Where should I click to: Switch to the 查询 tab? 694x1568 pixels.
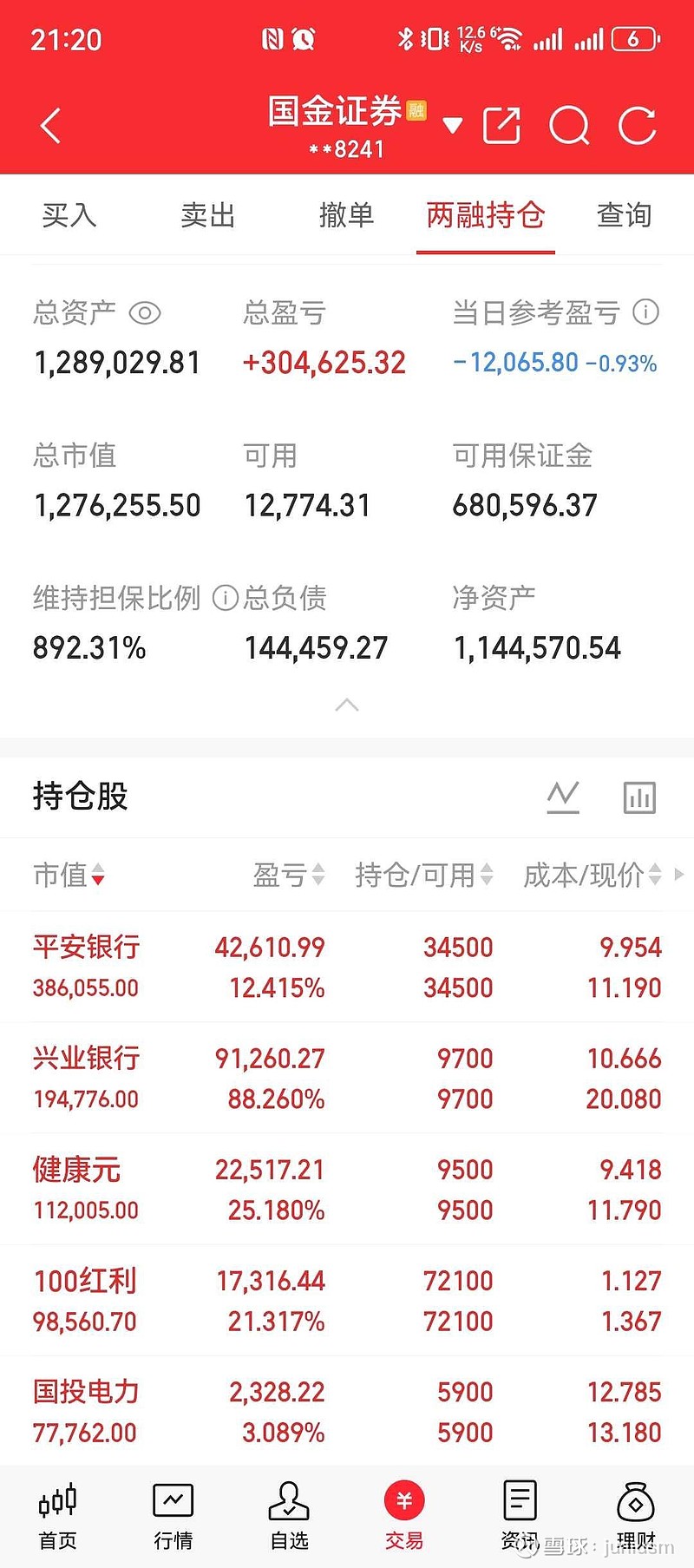[623, 215]
